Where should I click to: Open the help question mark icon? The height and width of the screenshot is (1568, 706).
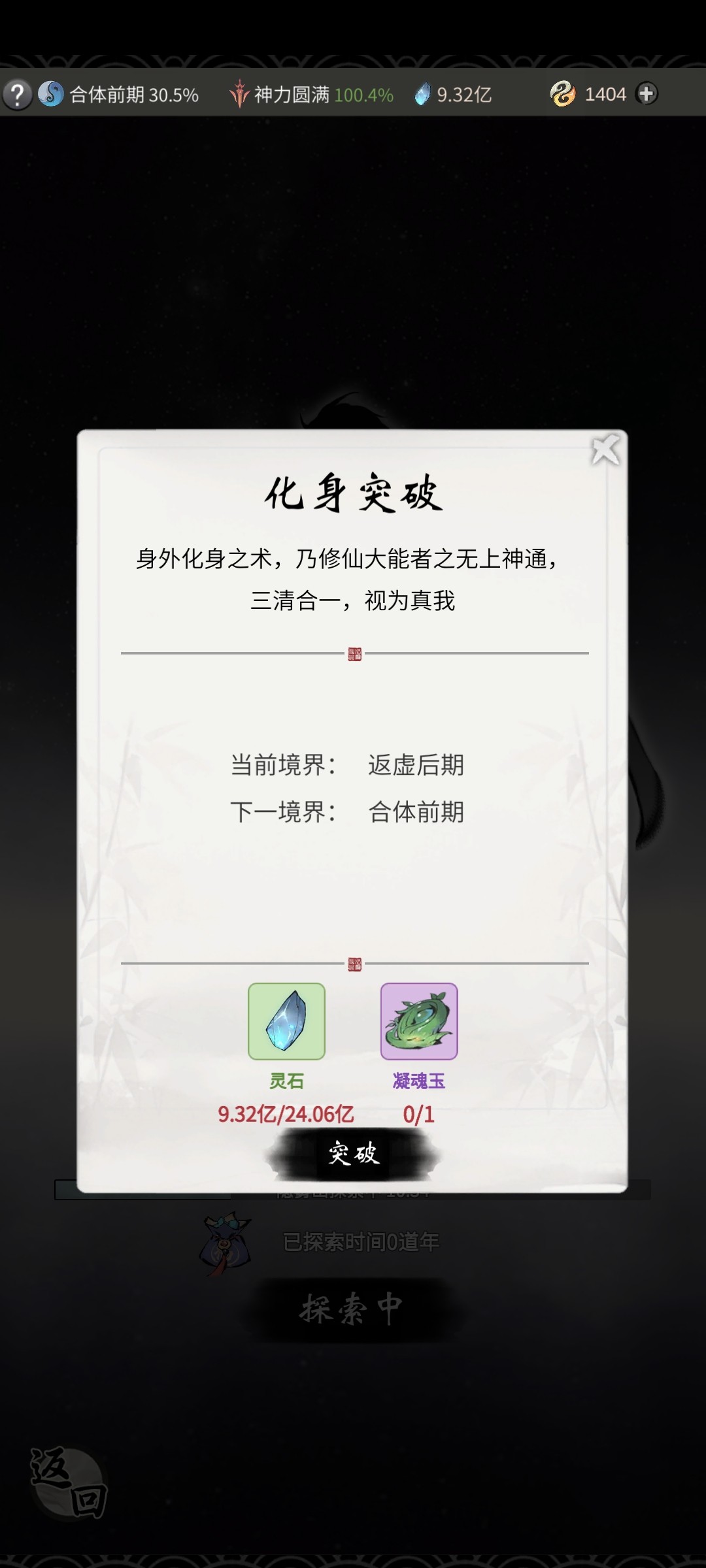click(x=18, y=95)
